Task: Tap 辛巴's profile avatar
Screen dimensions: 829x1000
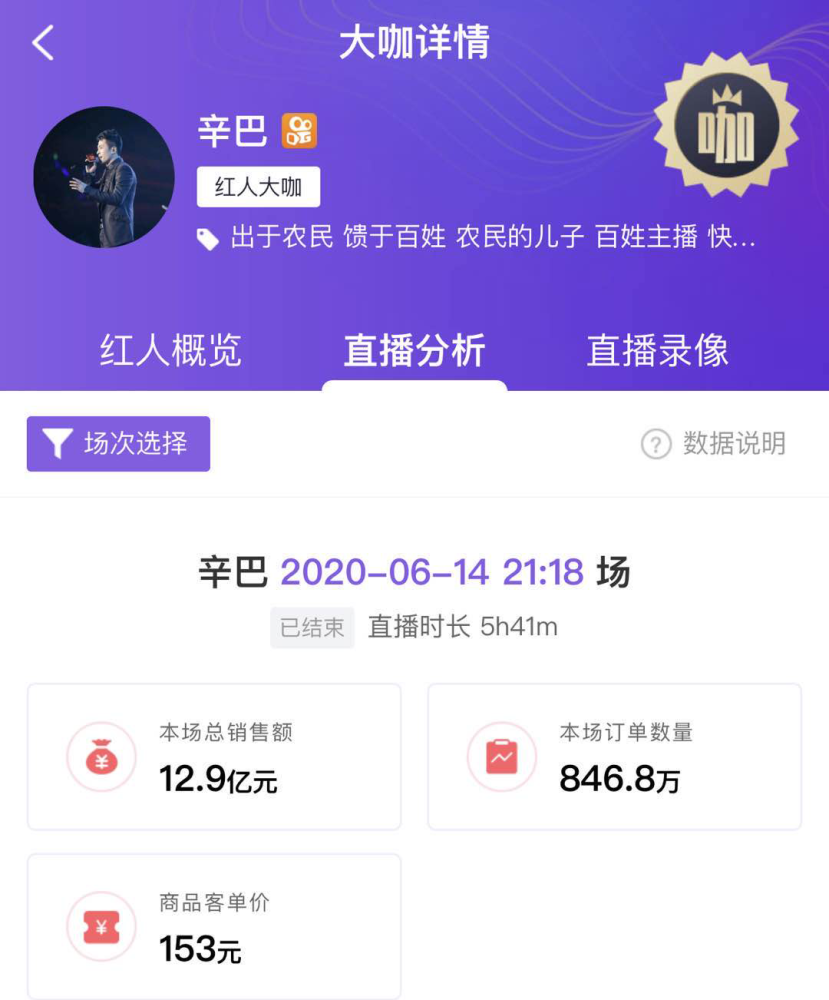Action: (x=104, y=177)
